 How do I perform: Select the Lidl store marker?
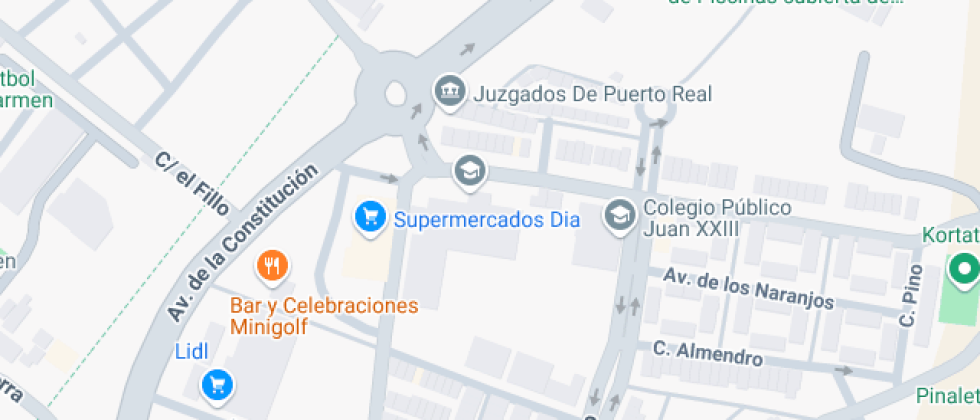[217, 383]
